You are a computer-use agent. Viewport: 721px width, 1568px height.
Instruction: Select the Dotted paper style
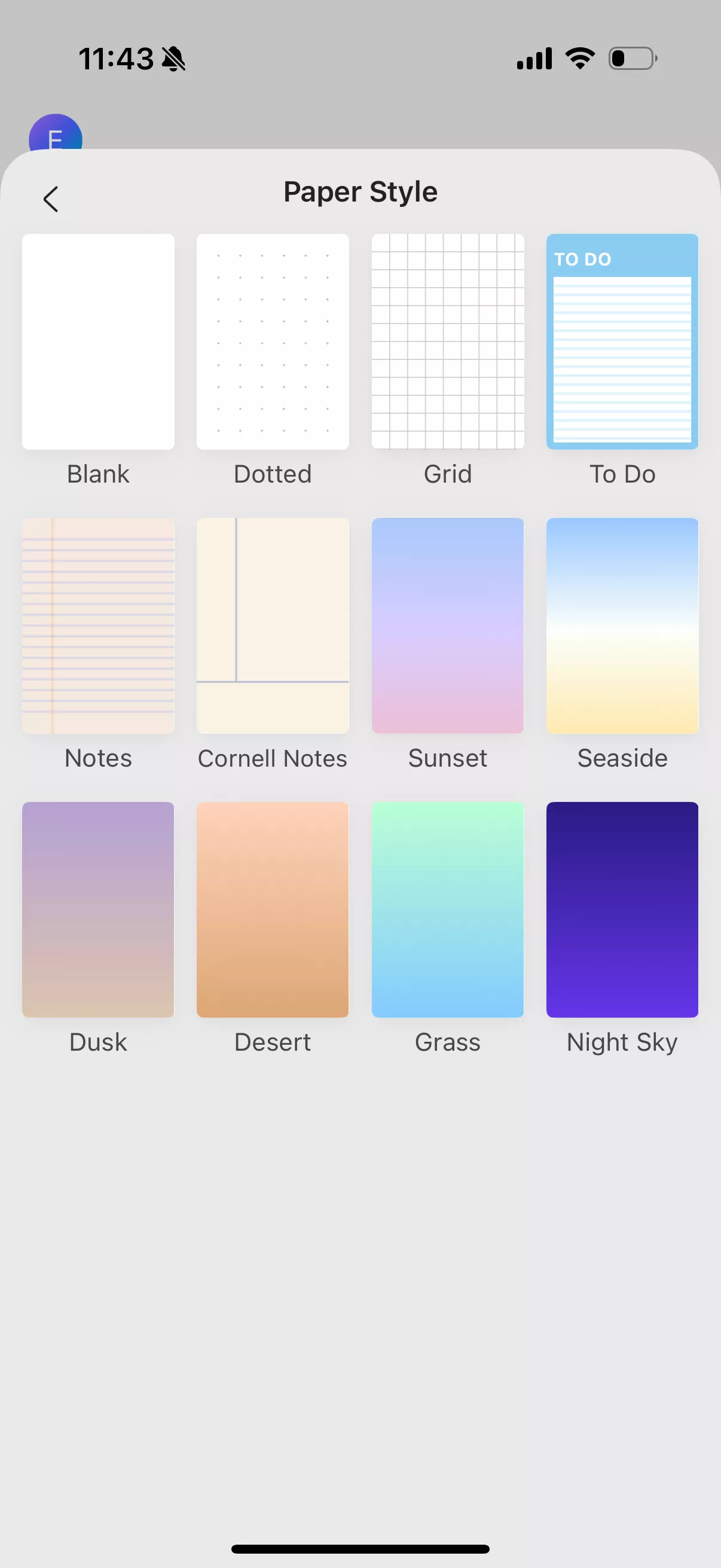273,342
